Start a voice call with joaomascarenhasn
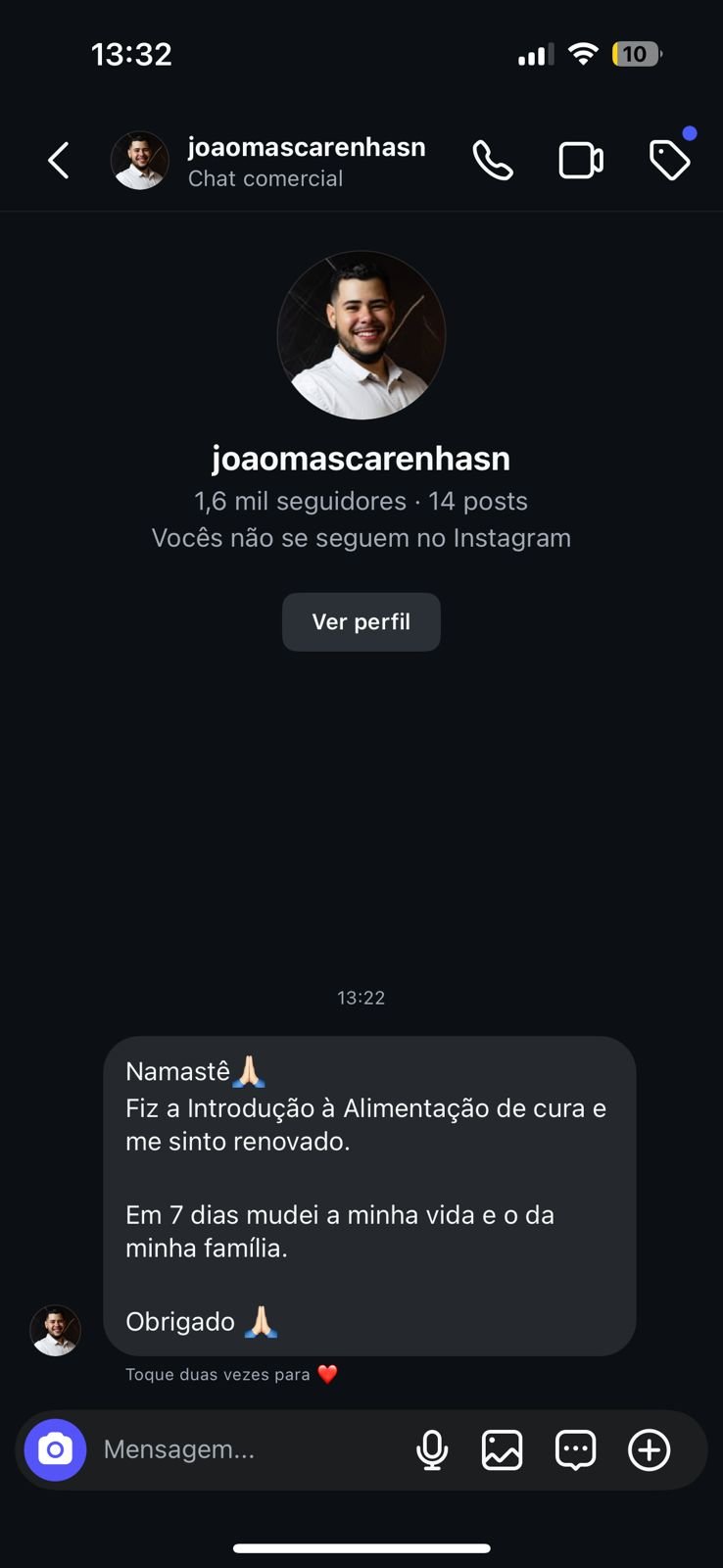 [493, 161]
